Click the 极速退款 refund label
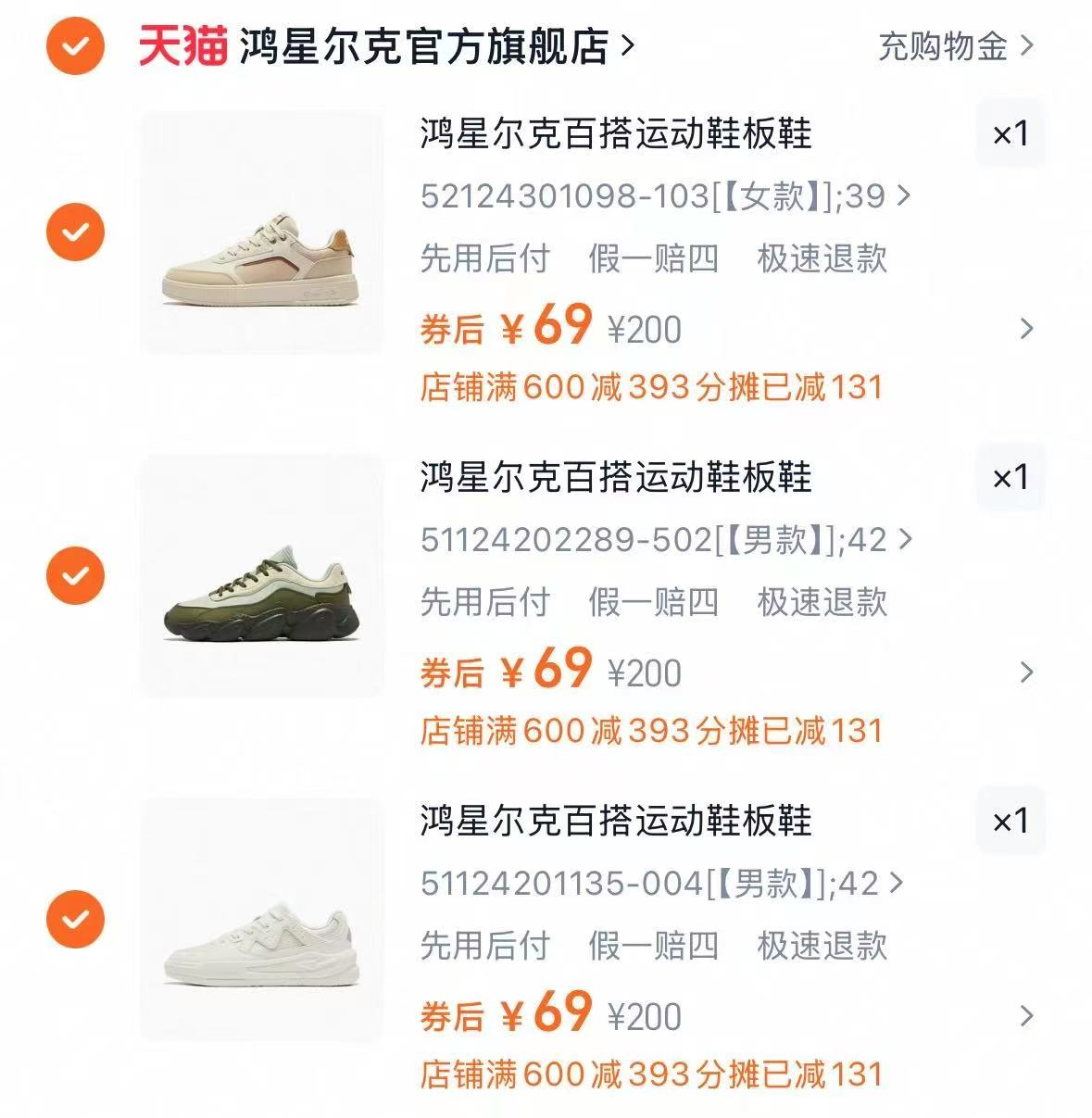The width and height of the screenshot is (1092, 1118). pyautogui.click(x=819, y=260)
